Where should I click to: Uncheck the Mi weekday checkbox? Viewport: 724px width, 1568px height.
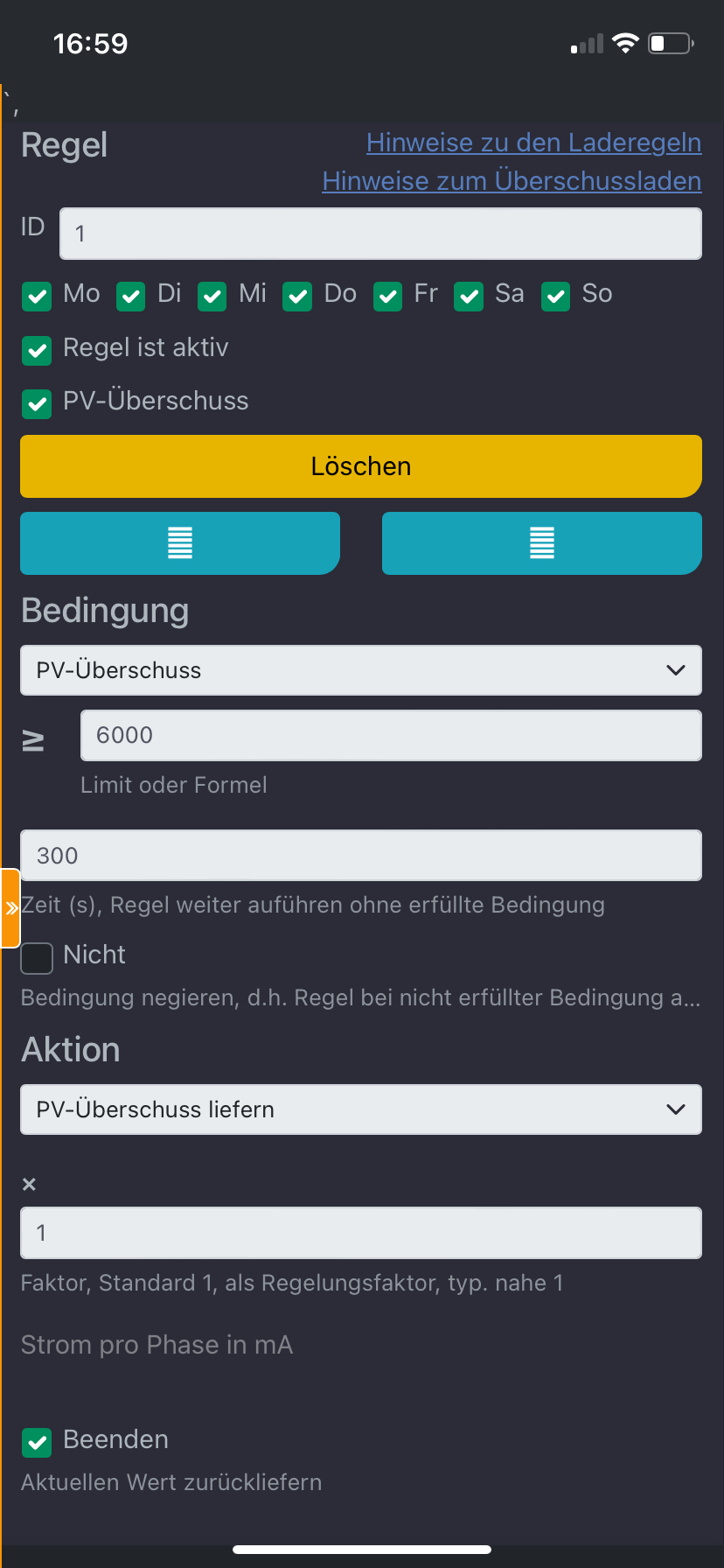point(212,297)
